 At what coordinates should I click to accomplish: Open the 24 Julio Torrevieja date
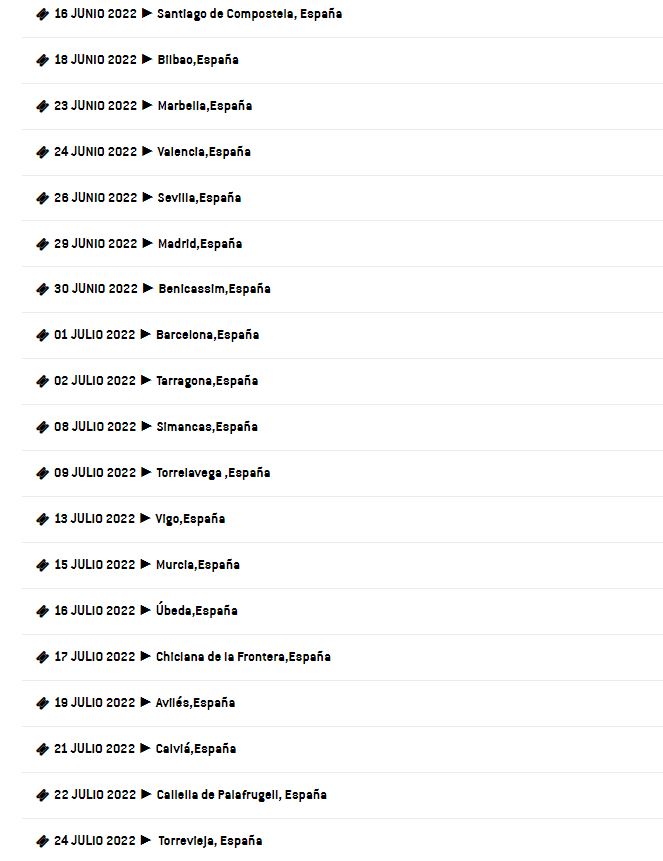tap(150, 841)
